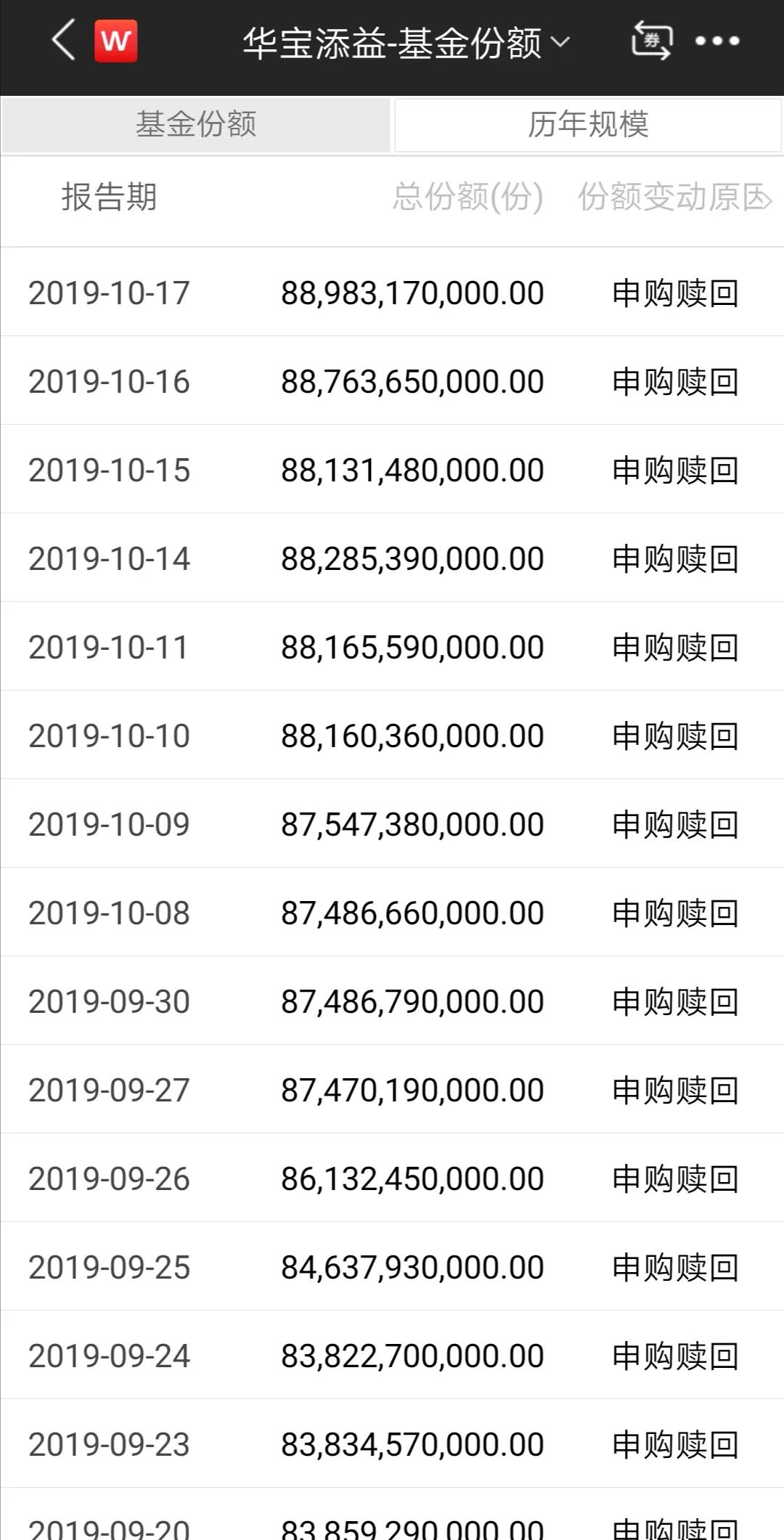Image resolution: width=784 pixels, height=1540 pixels.
Task: Go back with the arrow icon
Action: [x=64, y=40]
